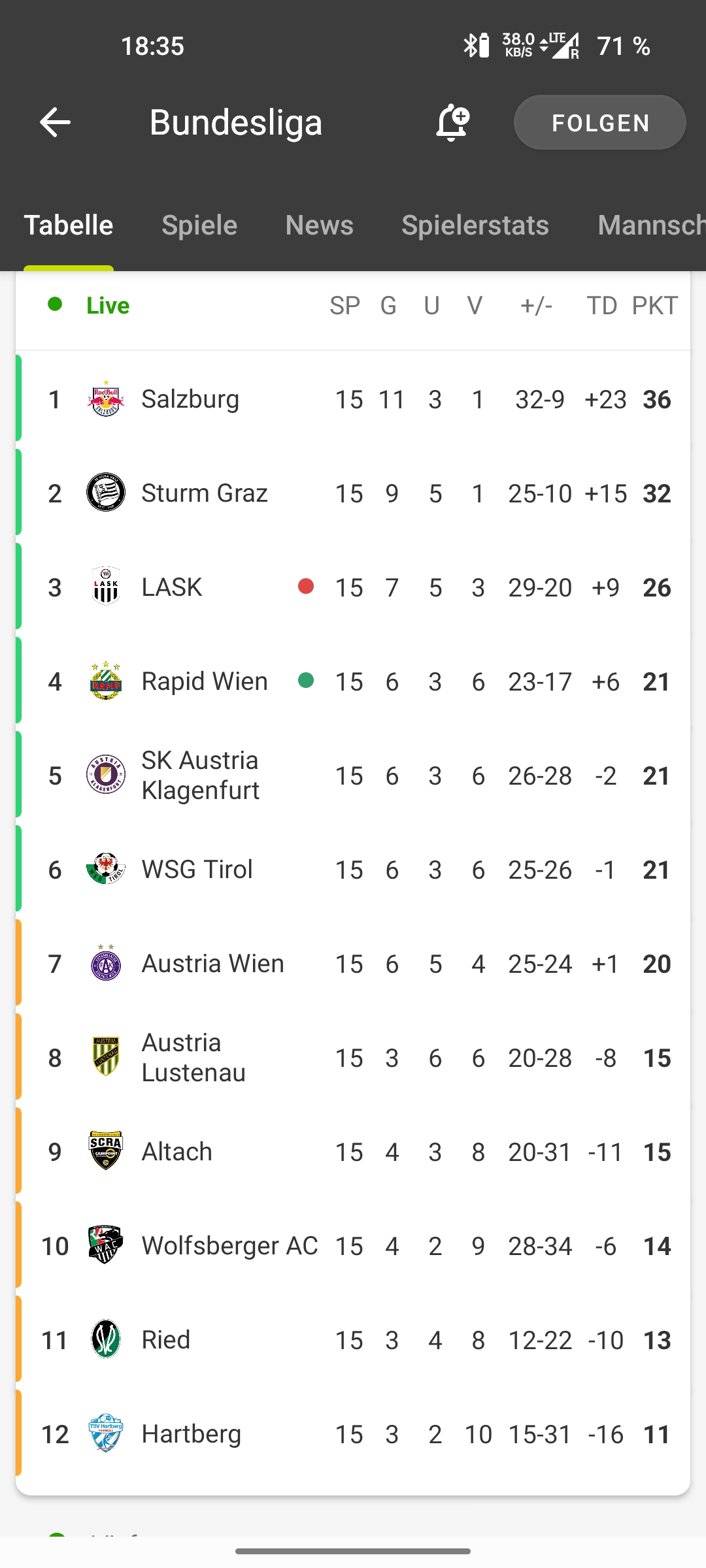Enable notifications with the bell icon
Screen dimensions: 706x1568
click(452, 122)
